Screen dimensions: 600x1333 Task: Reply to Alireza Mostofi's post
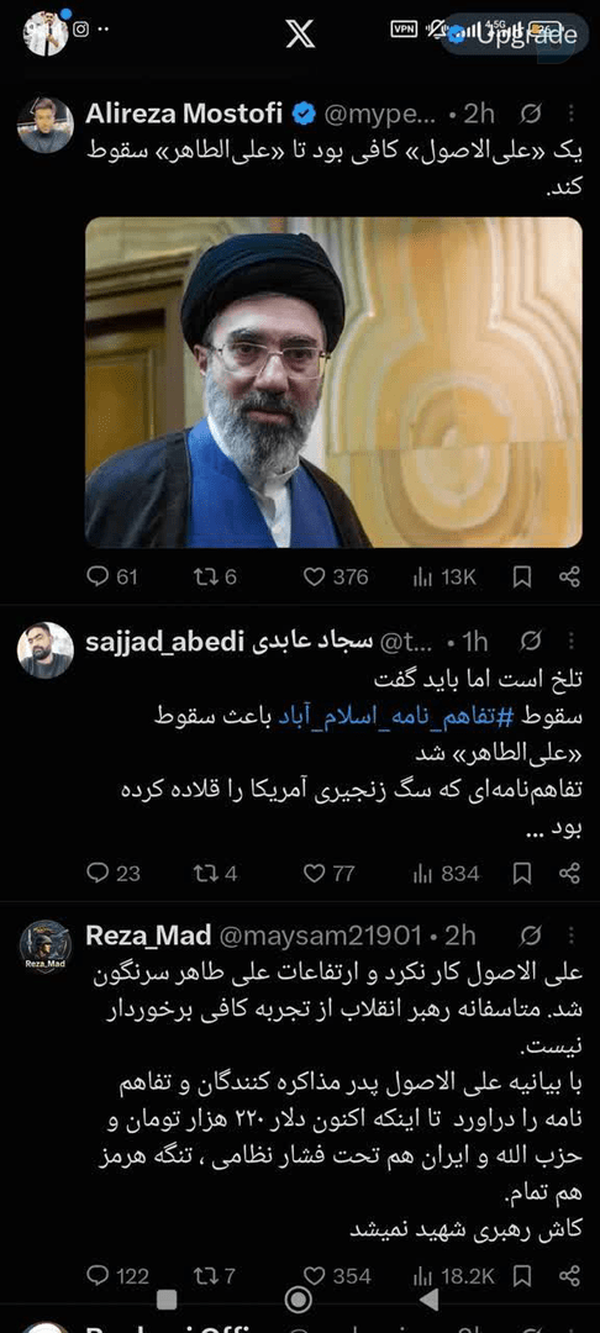pos(113,577)
